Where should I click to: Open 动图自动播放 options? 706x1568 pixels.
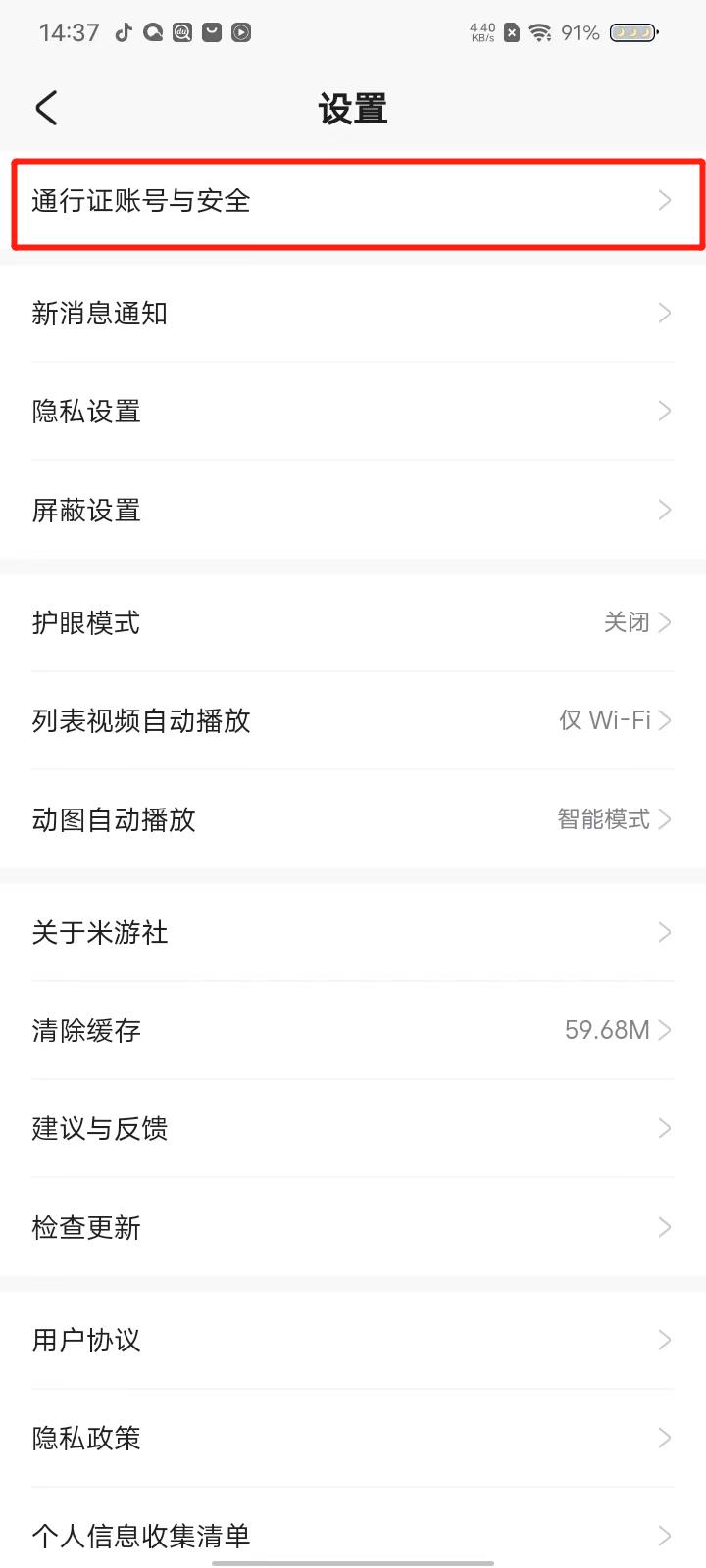(x=353, y=819)
